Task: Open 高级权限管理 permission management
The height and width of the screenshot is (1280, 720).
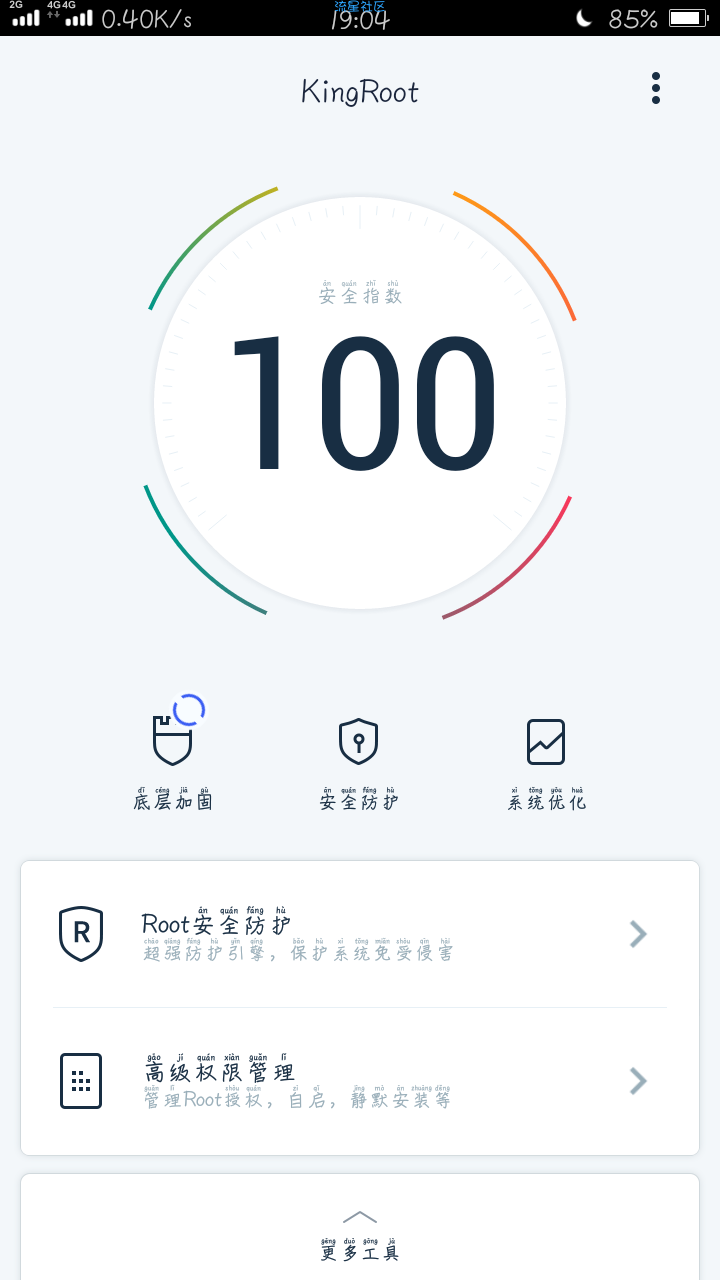Action: coord(360,1081)
